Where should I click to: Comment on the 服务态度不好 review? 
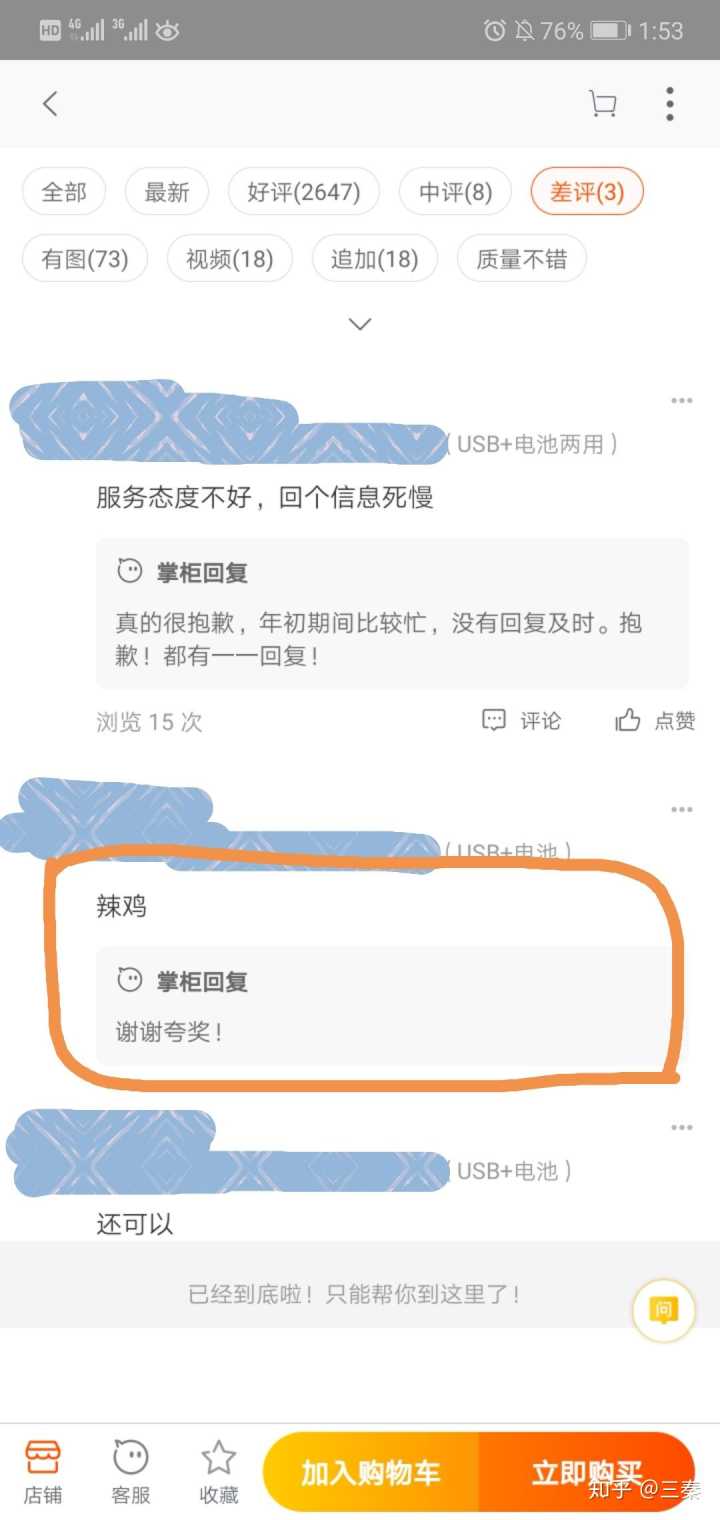(x=522, y=721)
